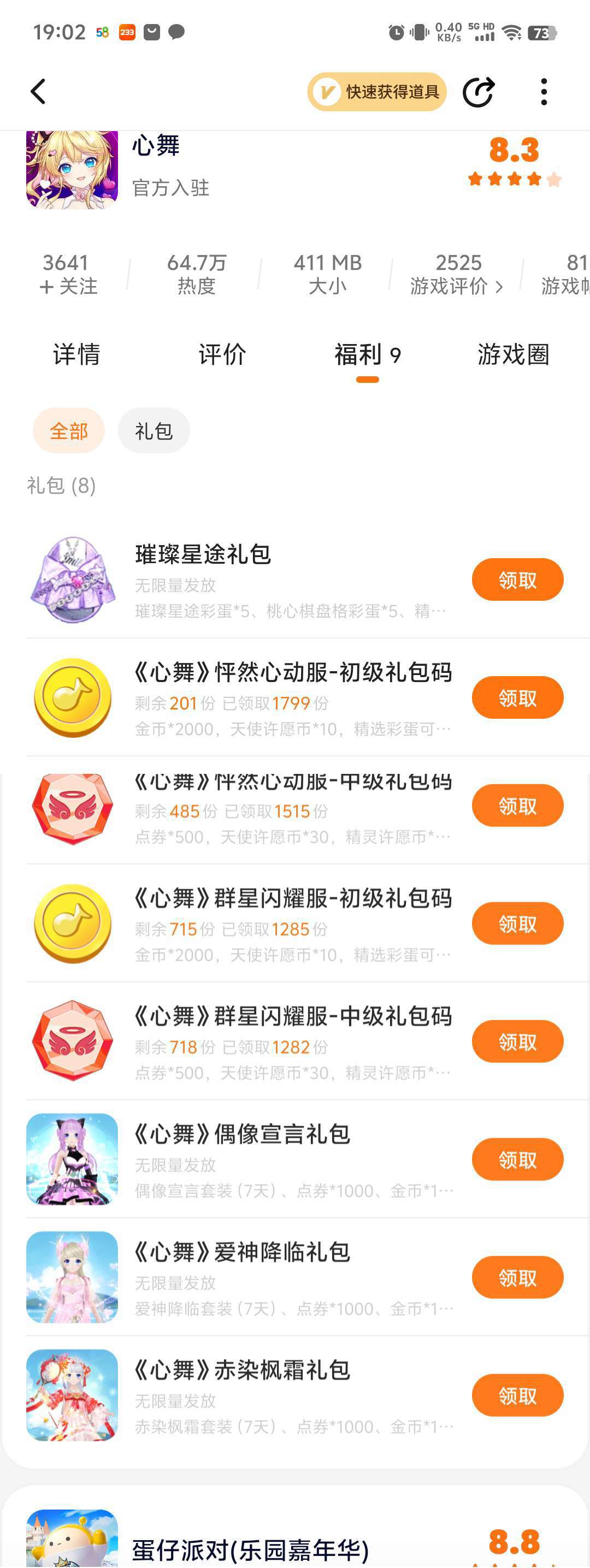Claim the 爱神降临礼包 gift
The image size is (590, 1568).
click(x=517, y=1277)
